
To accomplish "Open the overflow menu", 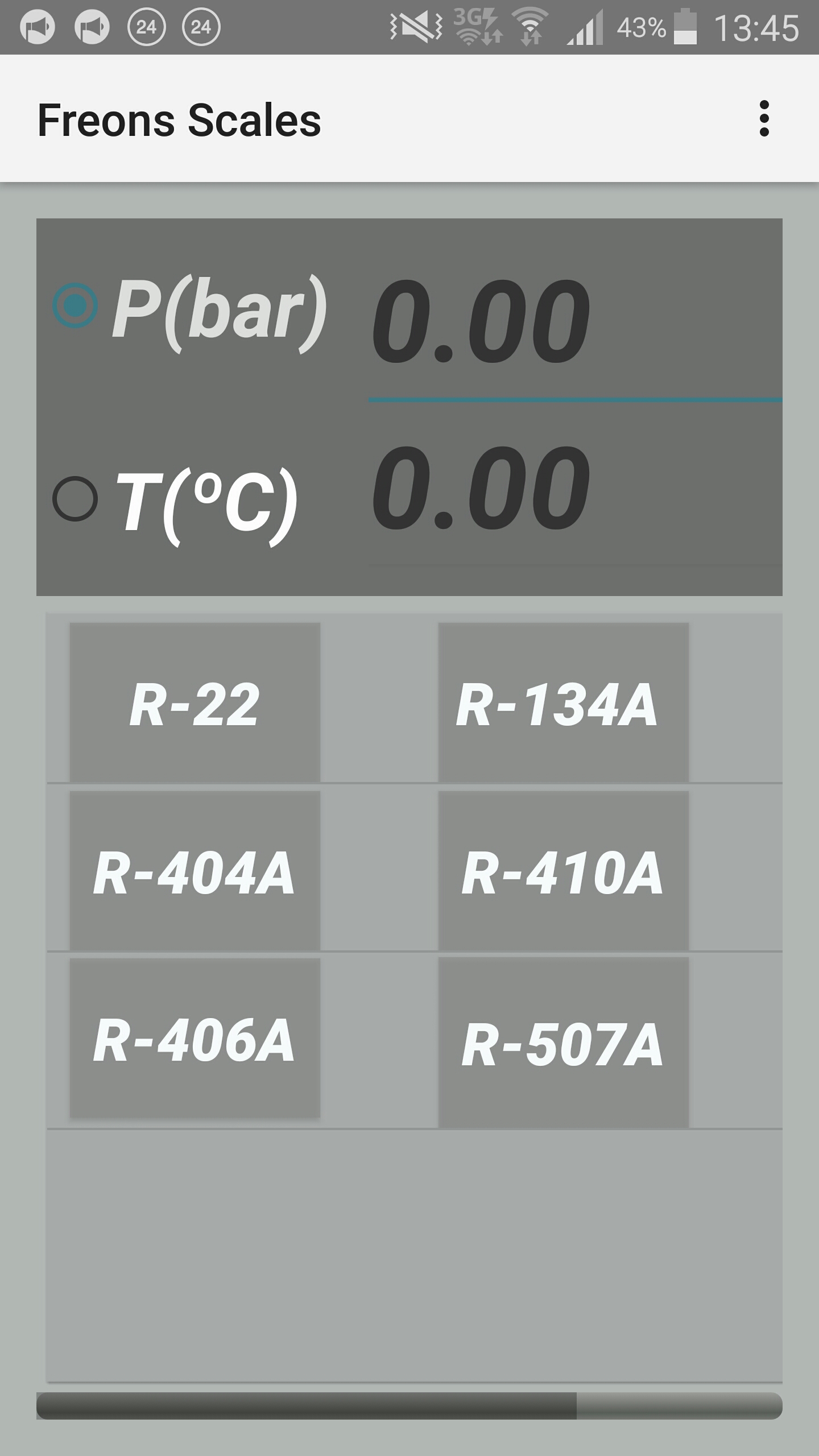I will click(764, 119).
